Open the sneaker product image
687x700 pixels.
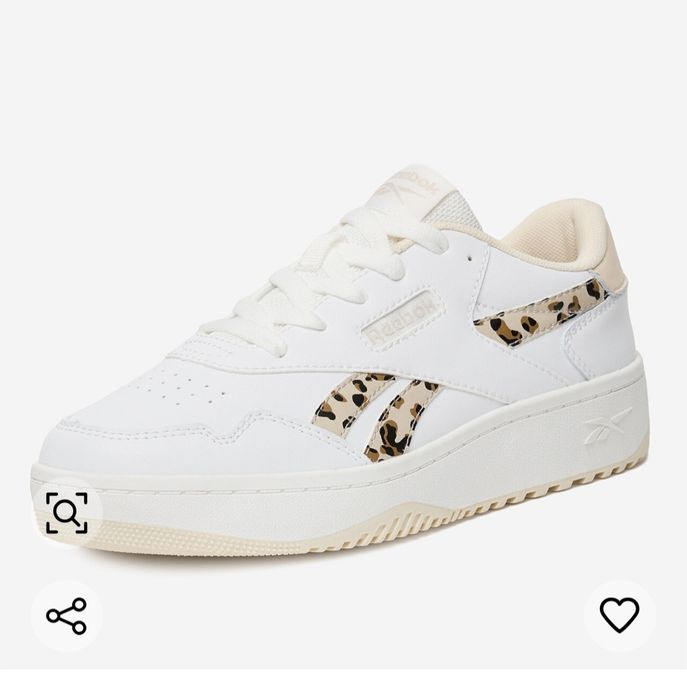[x=360, y=340]
